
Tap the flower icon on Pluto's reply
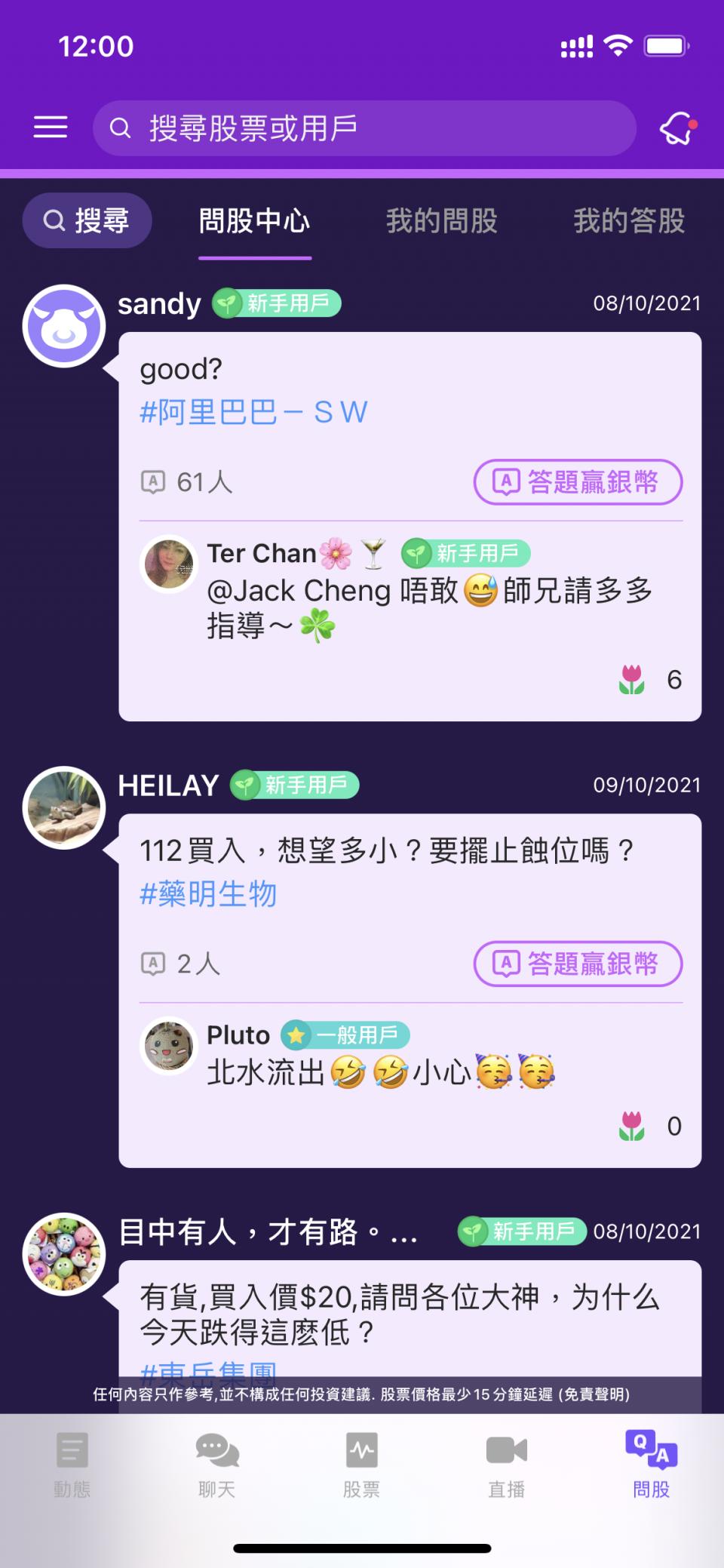[632, 1126]
